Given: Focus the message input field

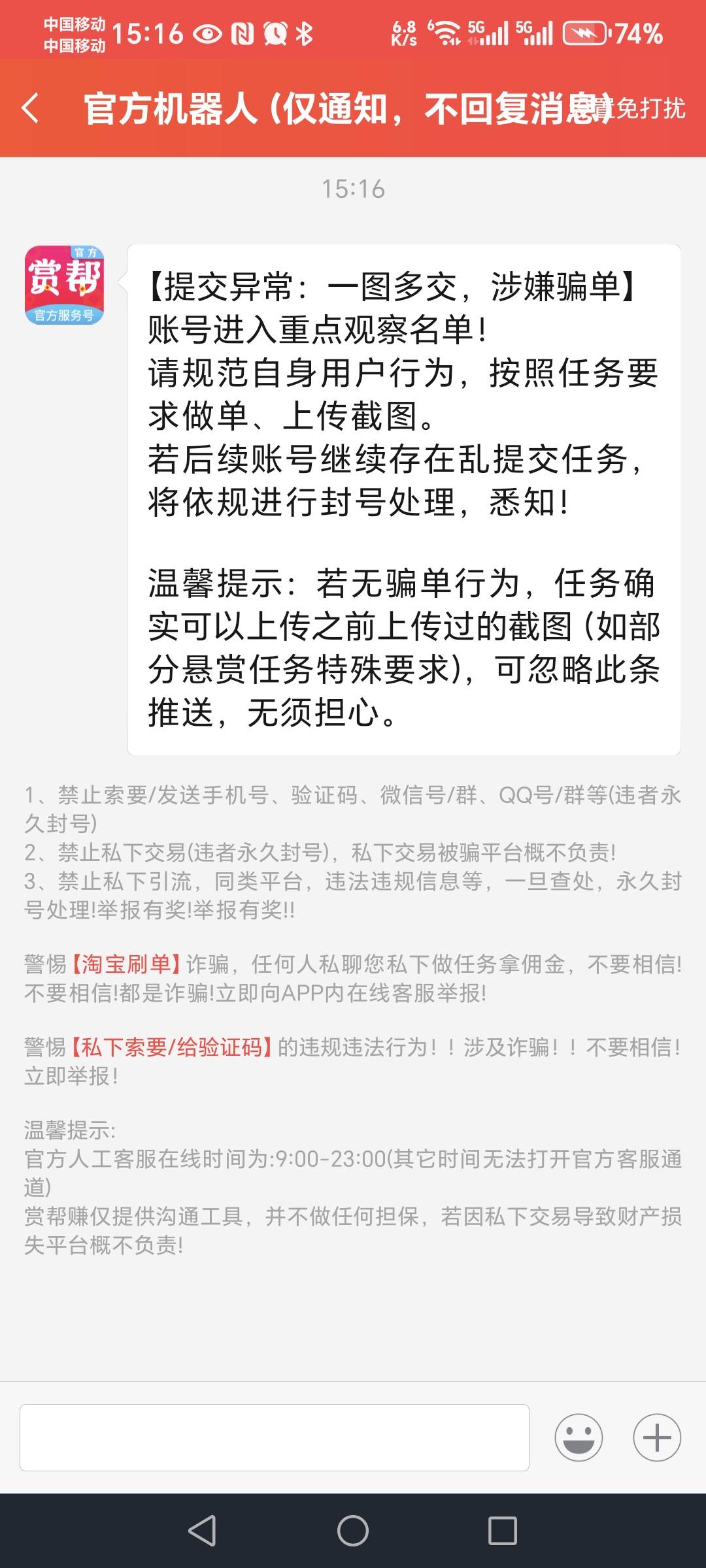Looking at the screenshot, I should (275, 1437).
